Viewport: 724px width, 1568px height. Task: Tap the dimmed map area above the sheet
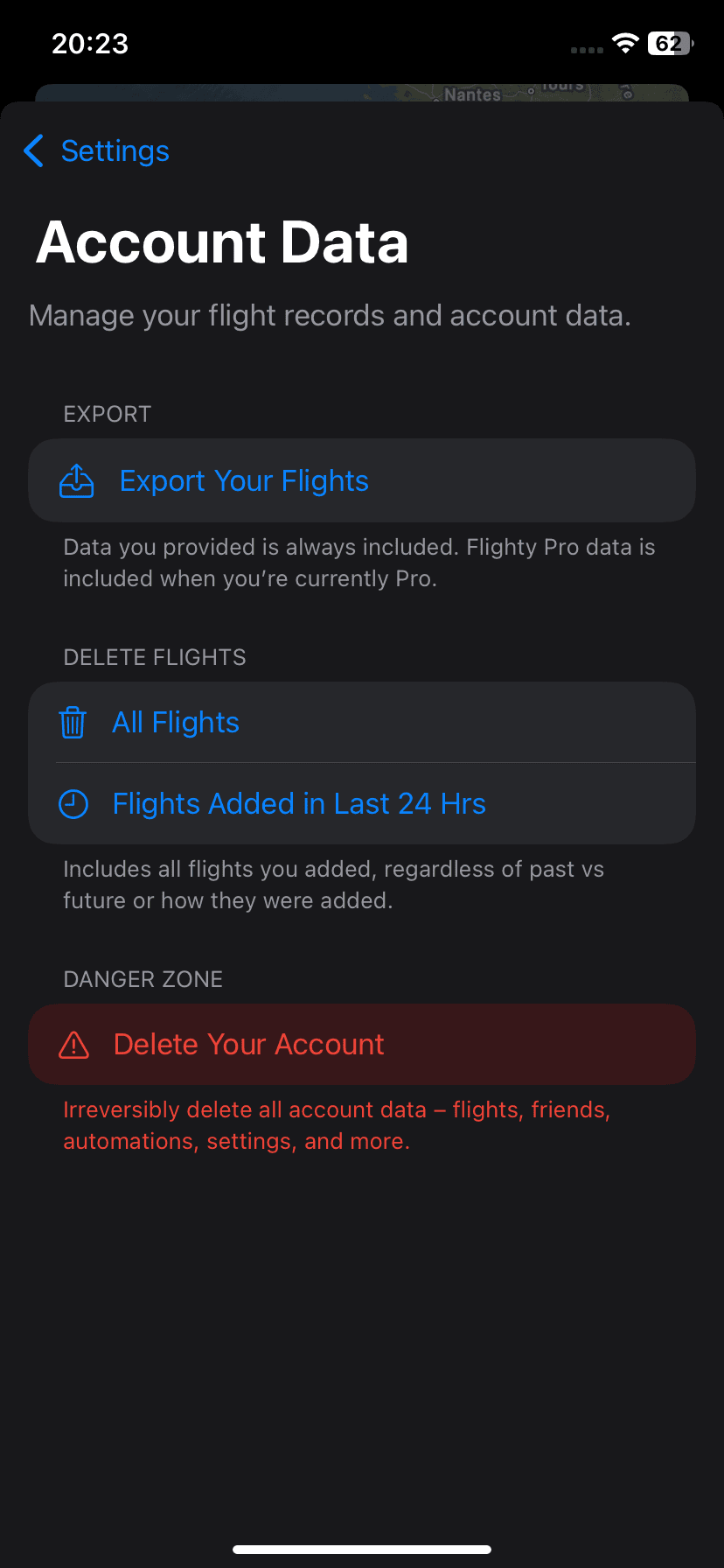362,92
